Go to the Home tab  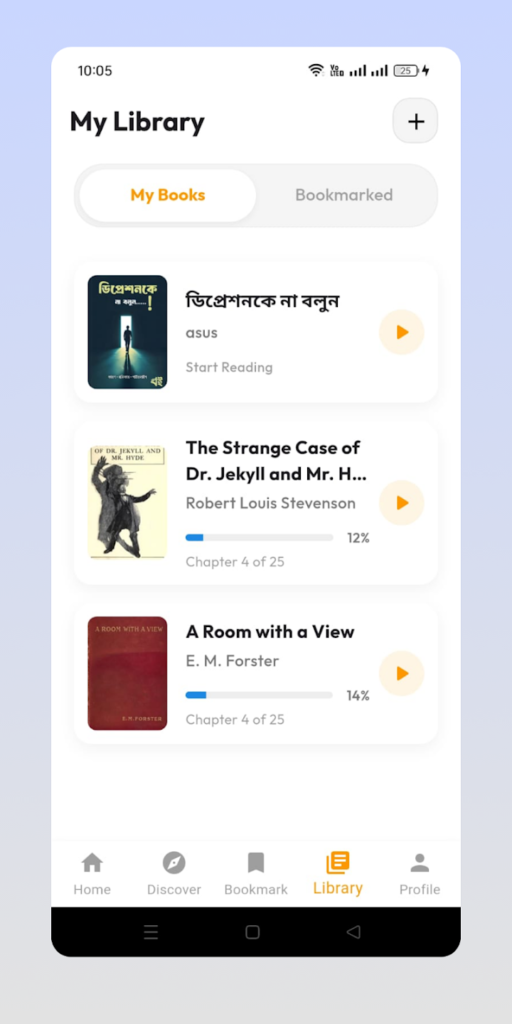click(92, 874)
